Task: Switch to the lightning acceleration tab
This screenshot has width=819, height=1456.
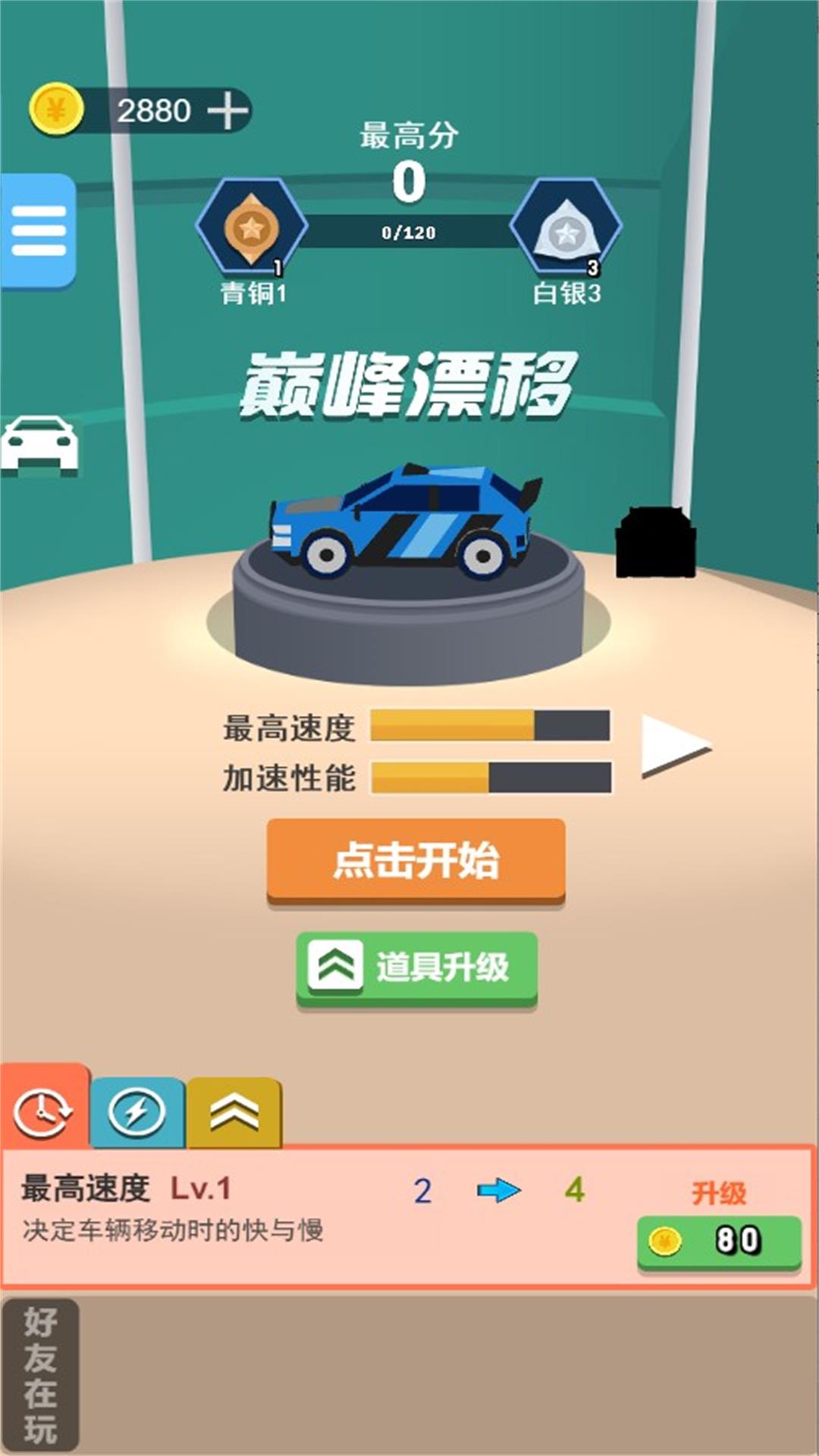Action: click(x=137, y=1112)
